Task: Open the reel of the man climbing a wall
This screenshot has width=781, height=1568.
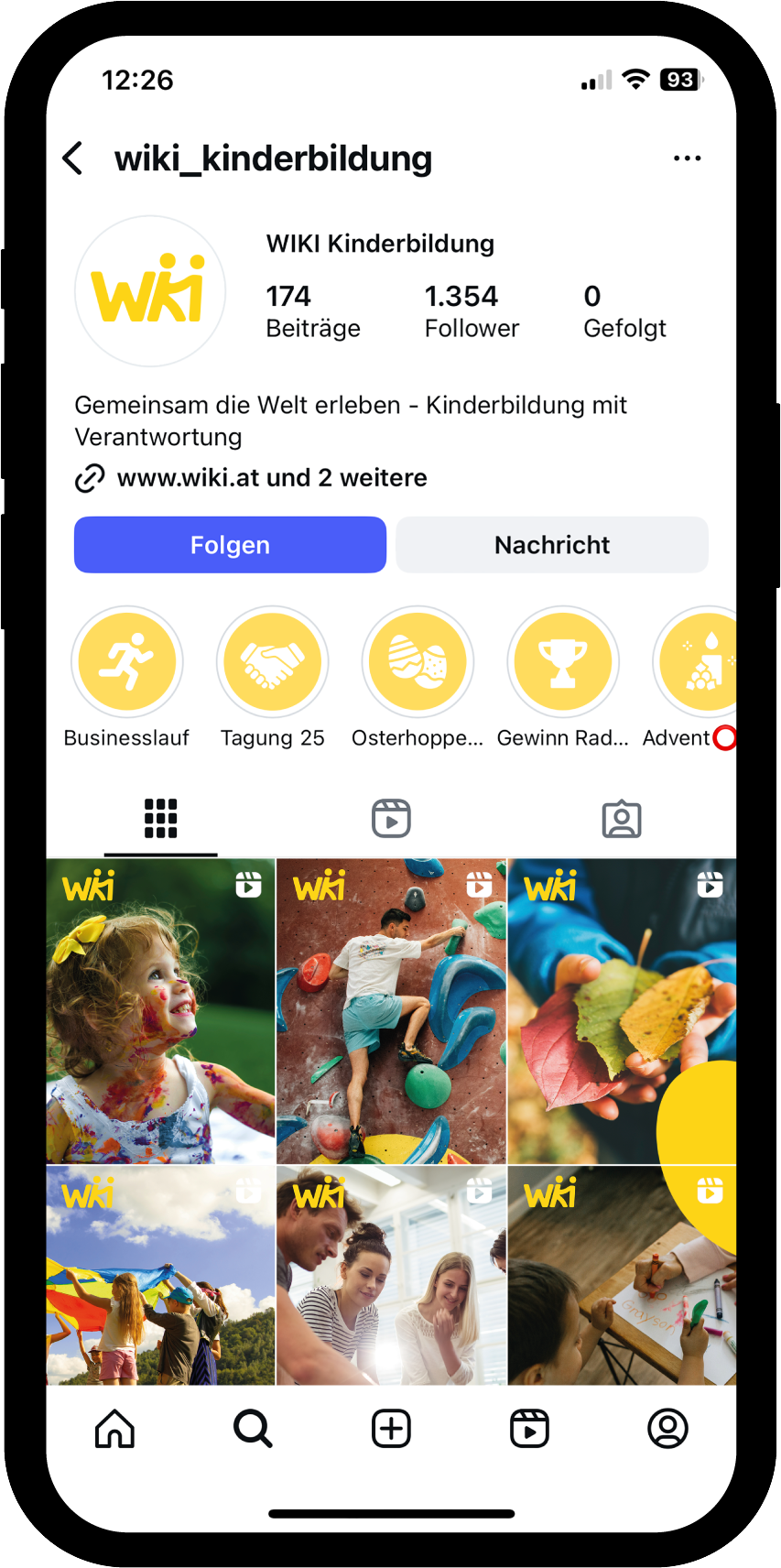Action: [x=391, y=1011]
